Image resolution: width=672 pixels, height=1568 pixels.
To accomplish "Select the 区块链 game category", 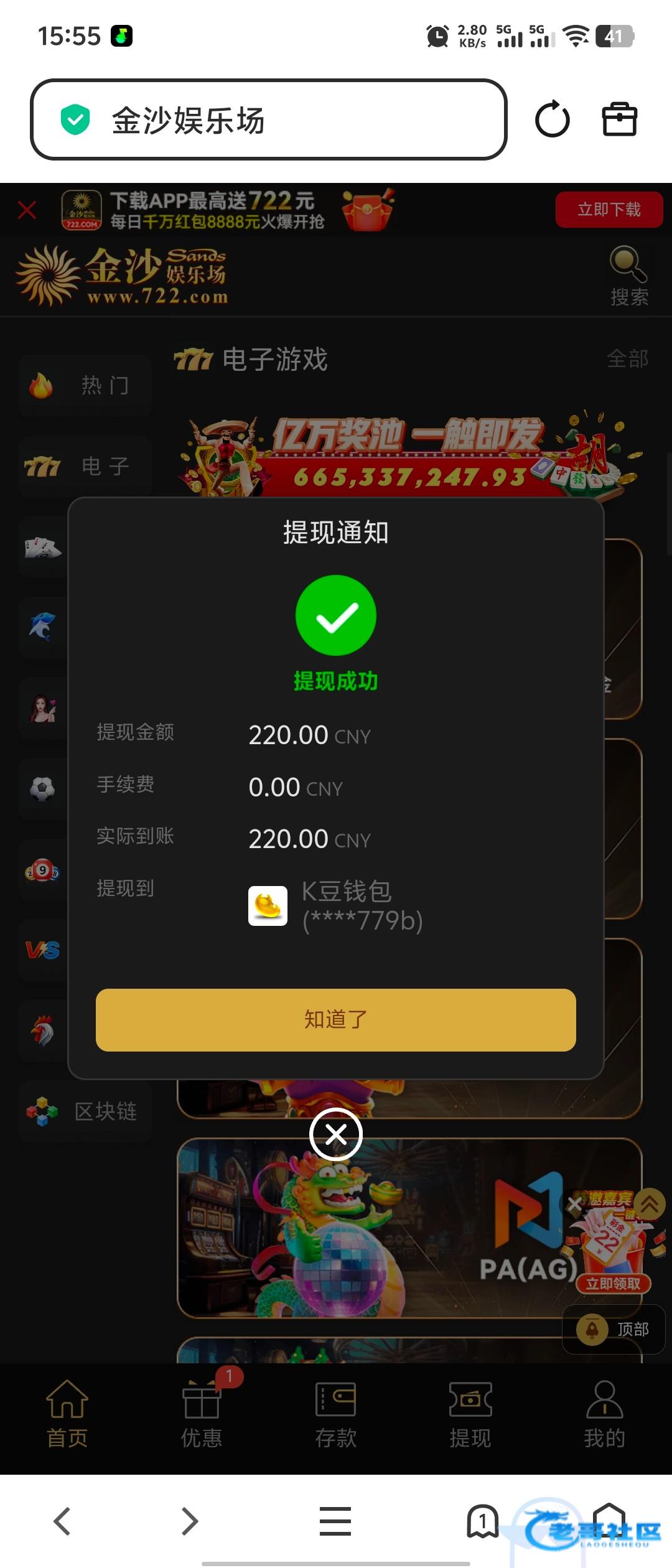I will pos(85,1111).
